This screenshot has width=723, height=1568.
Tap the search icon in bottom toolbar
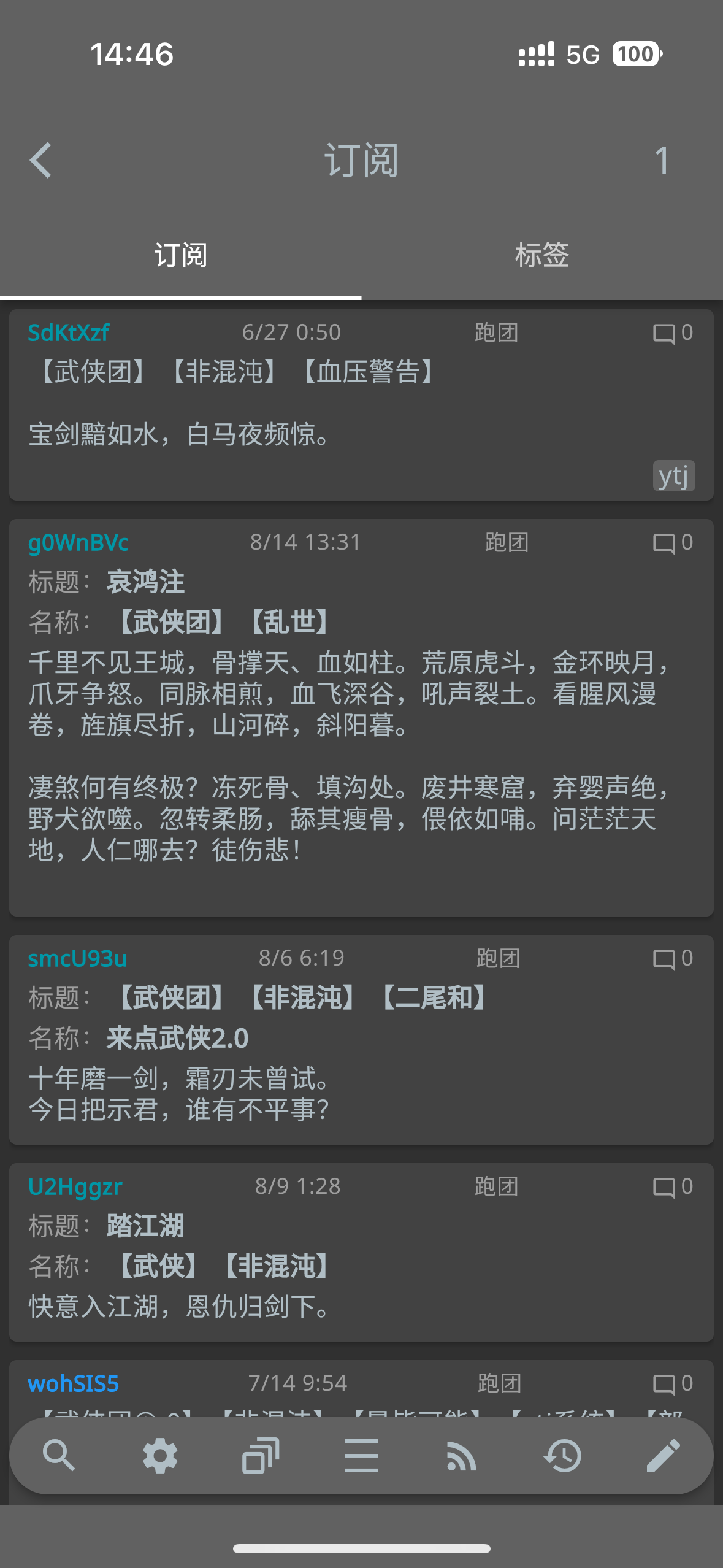(x=59, y=1455)
